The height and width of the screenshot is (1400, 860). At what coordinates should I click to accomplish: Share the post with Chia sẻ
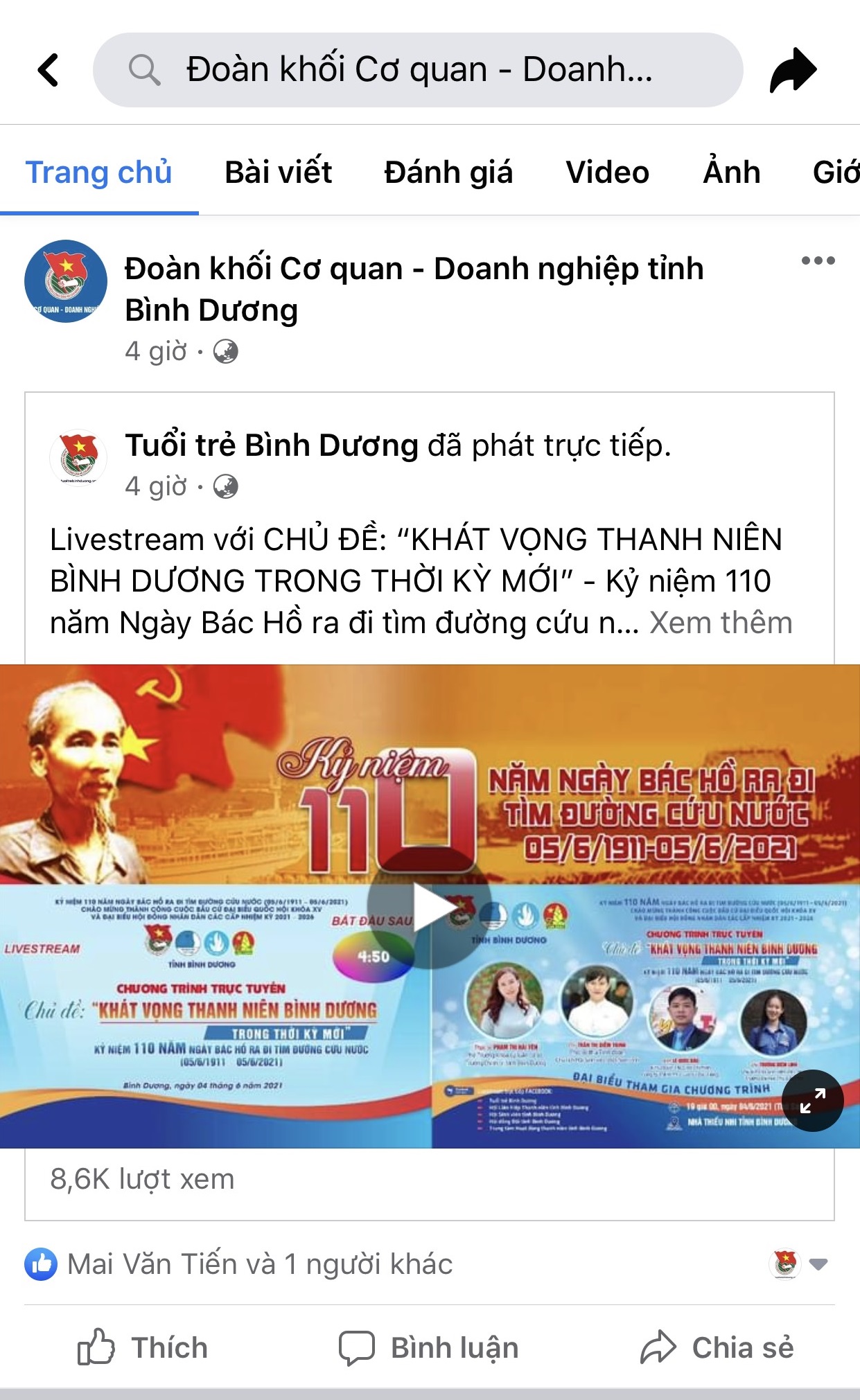tap(717, 1348)
